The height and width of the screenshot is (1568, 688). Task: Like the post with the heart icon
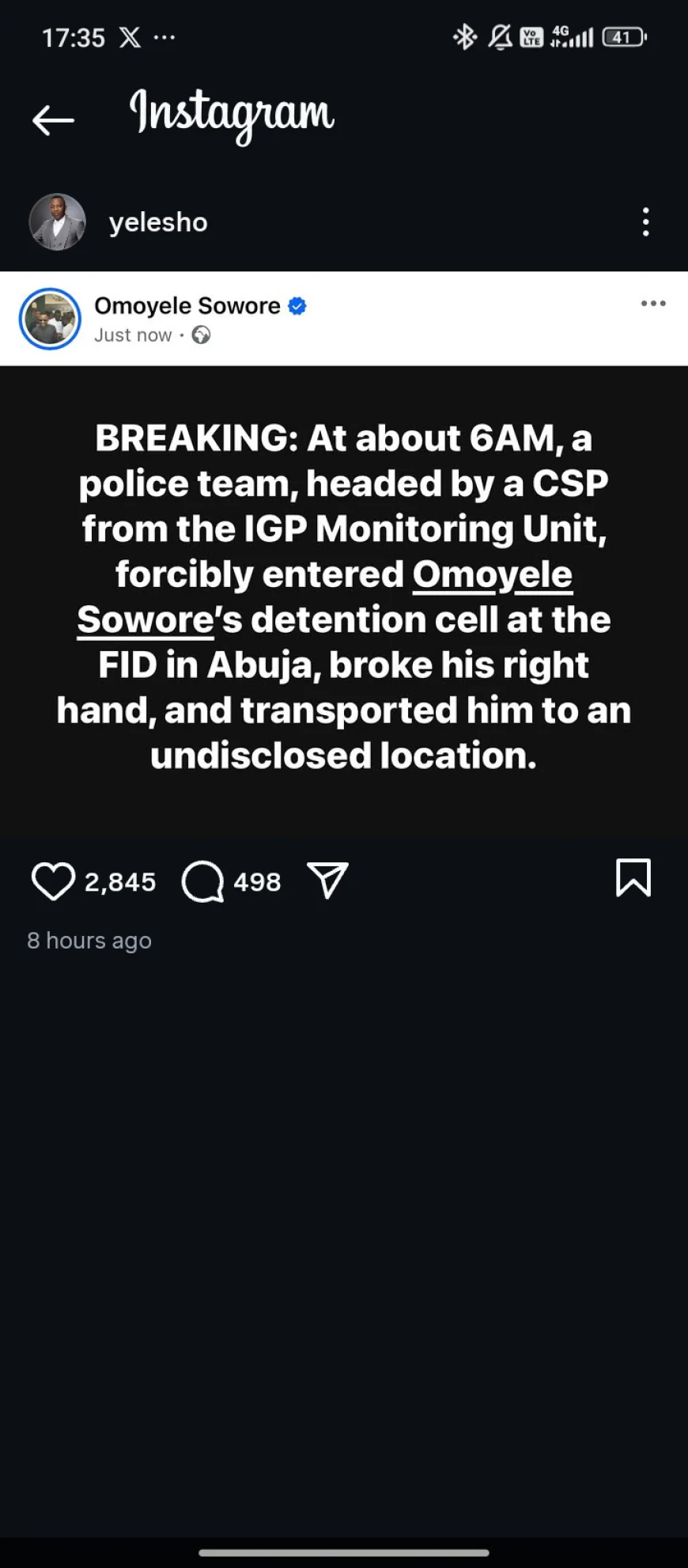(53, 881)
